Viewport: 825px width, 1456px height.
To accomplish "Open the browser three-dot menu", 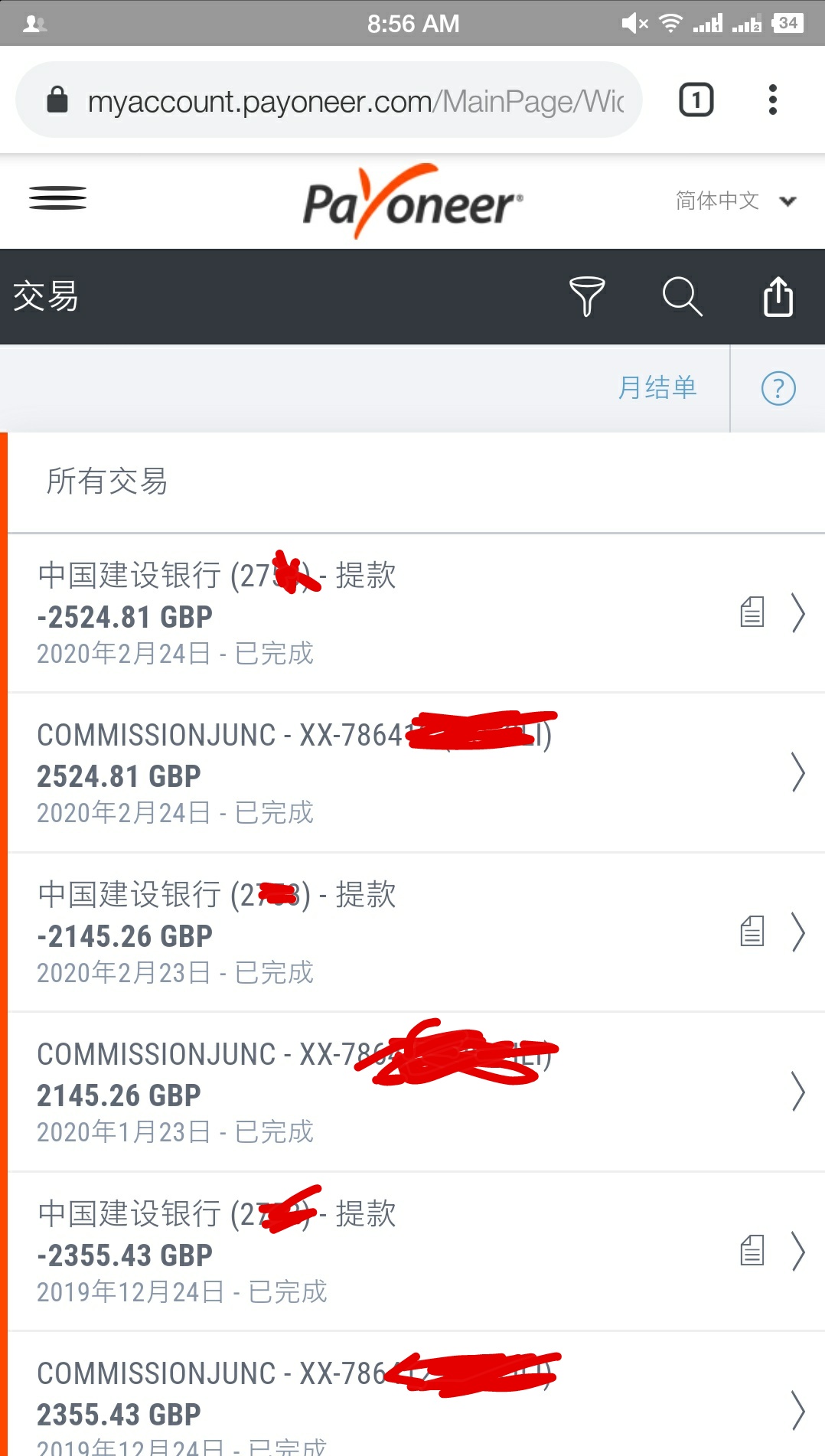I will click(773, 99).
